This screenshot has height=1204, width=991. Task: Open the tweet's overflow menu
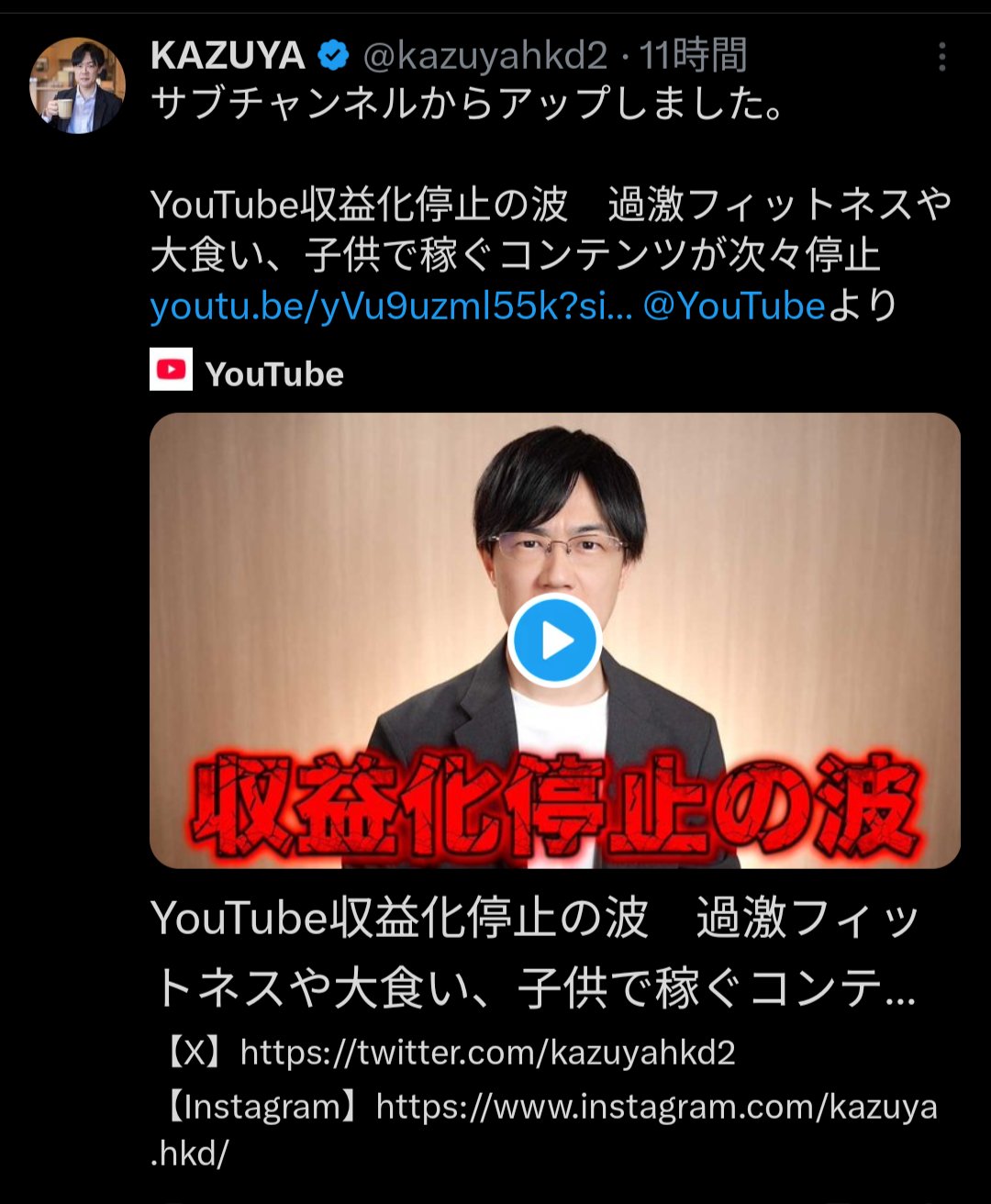941,57
